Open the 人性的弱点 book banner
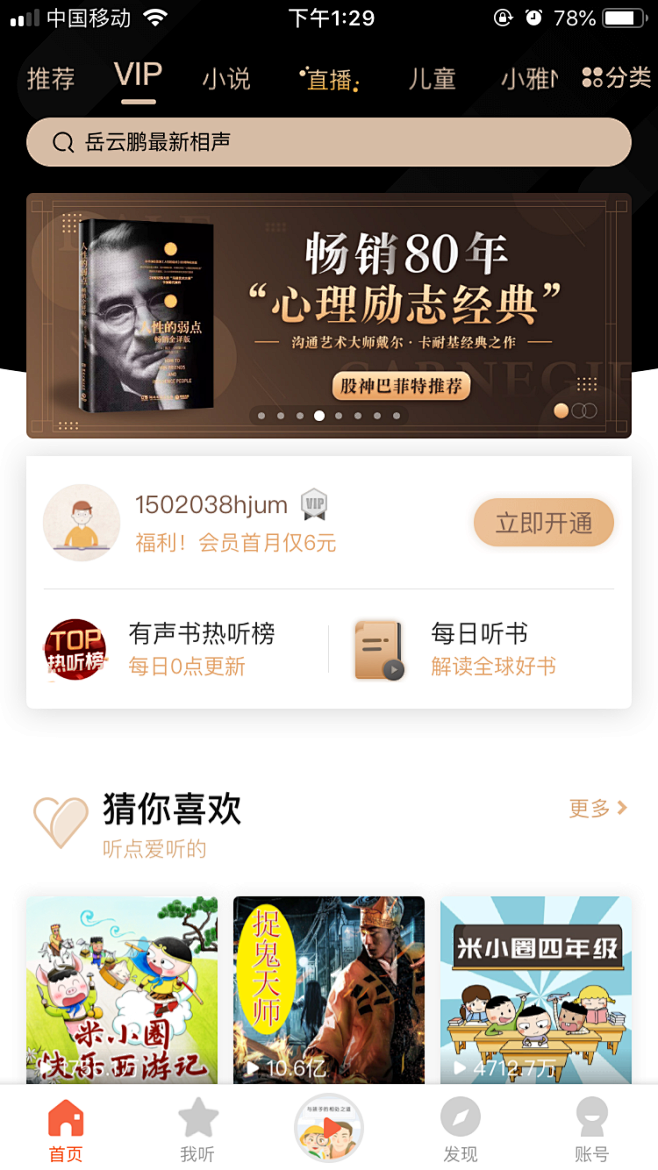This screenshot has height=1170, width=658. pos(328,315)
